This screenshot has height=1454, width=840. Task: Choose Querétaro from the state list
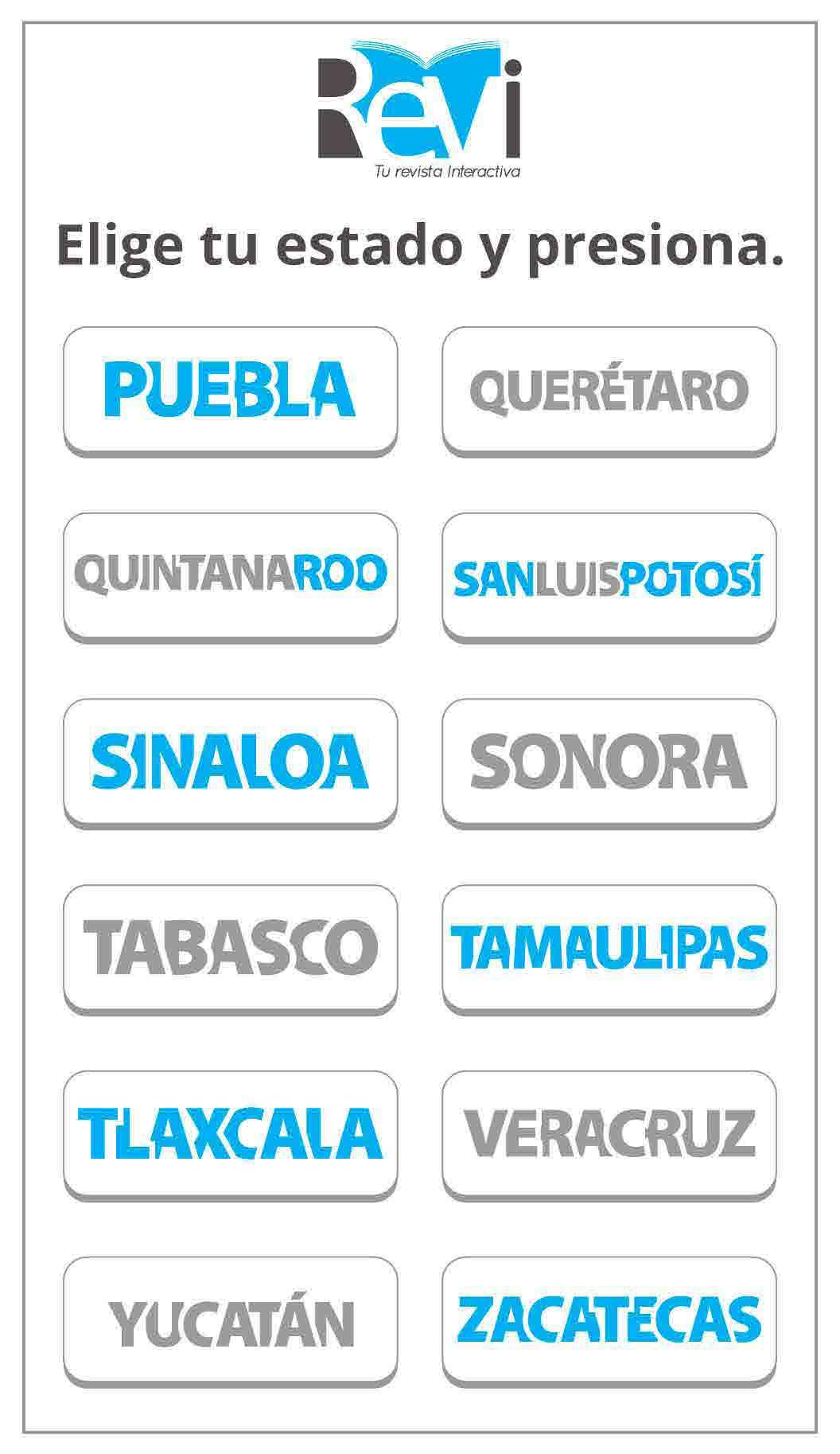click(x=609, y=388)
